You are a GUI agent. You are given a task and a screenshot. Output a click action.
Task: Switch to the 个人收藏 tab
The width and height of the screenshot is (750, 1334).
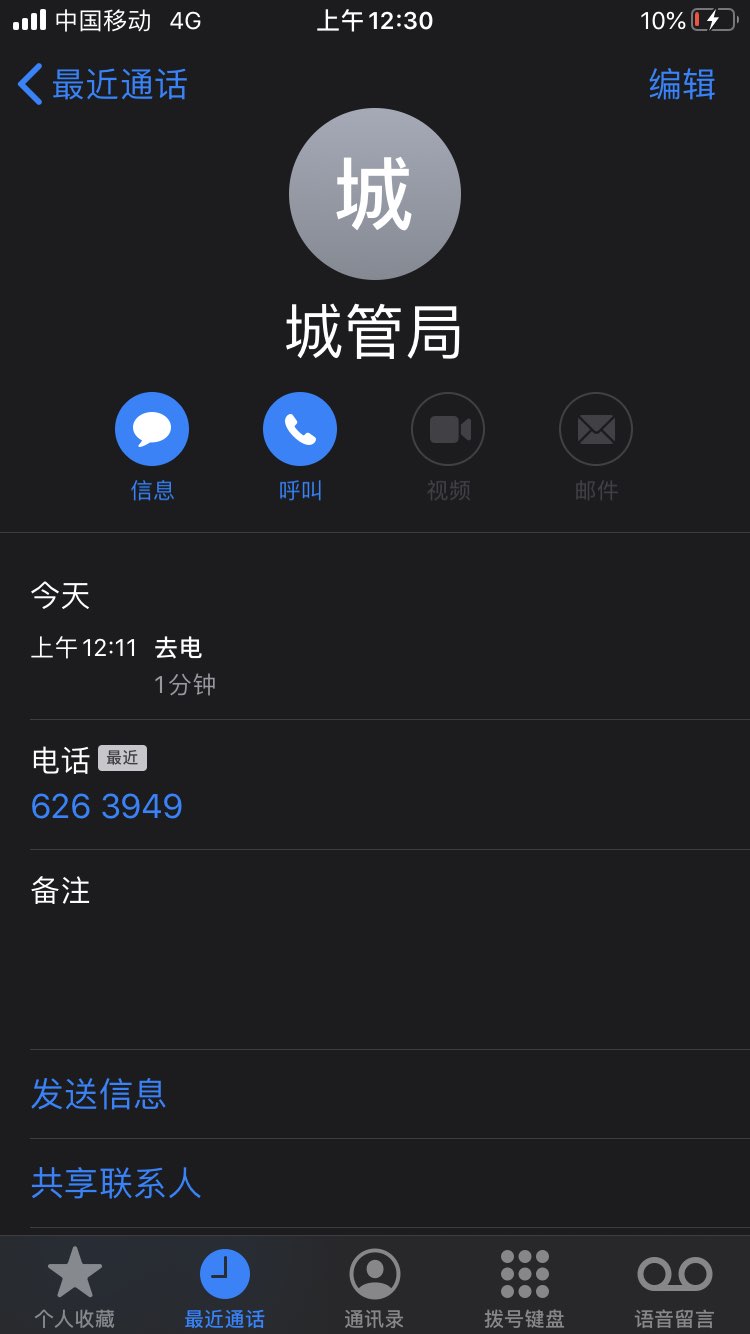[75, 1288]
